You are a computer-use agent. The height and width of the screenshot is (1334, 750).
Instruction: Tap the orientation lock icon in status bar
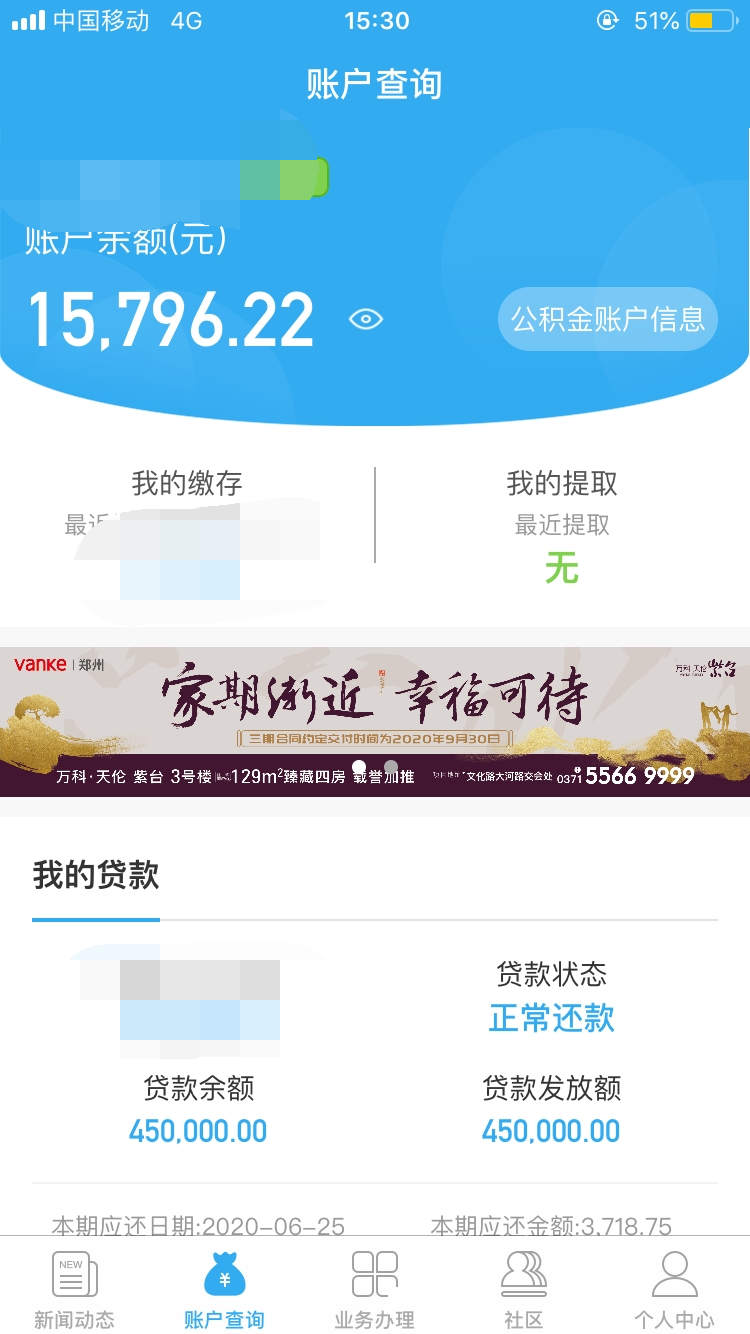(608, 18)
